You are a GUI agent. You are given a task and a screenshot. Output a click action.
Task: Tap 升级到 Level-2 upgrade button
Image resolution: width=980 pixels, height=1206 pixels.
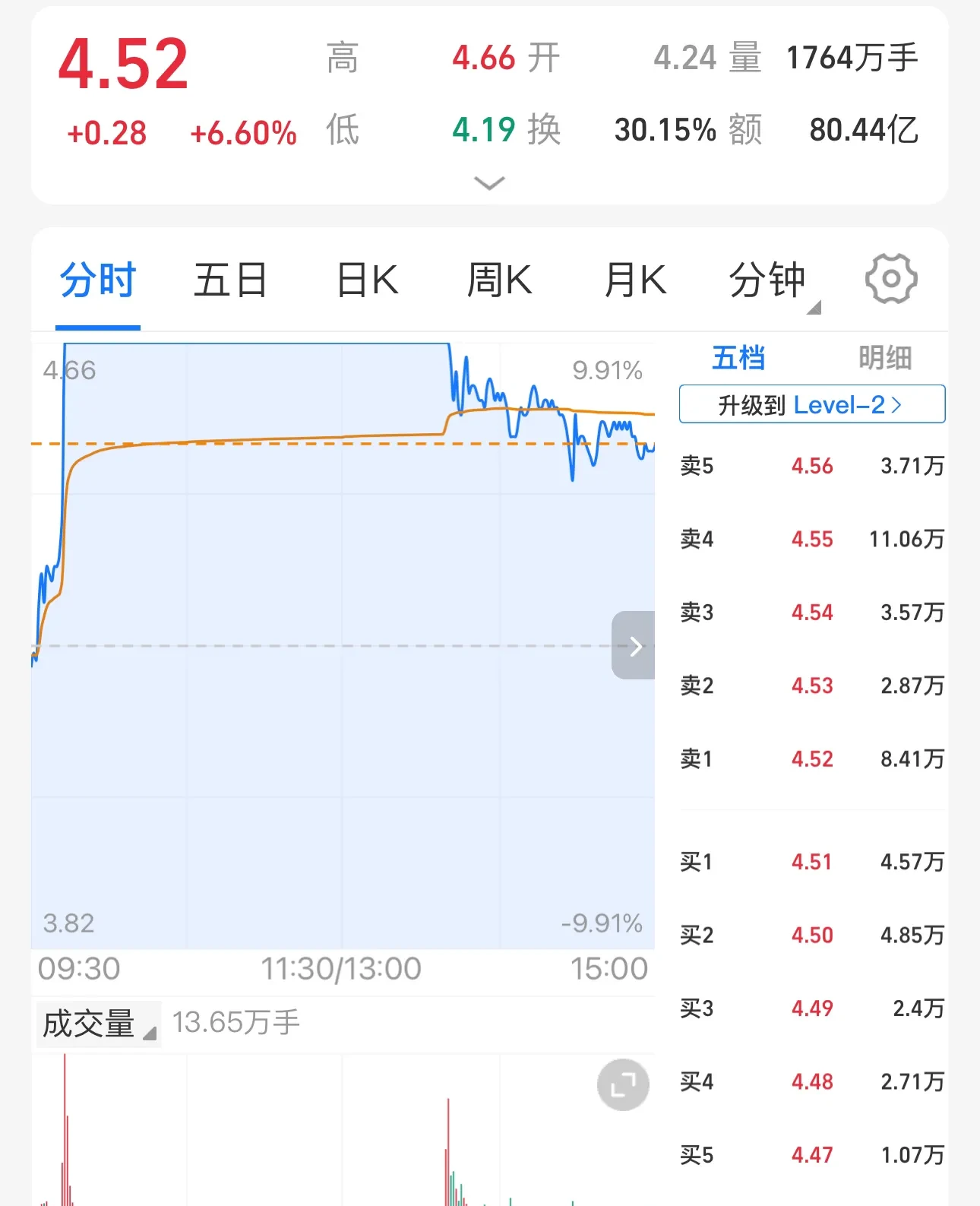pos(811,404)
